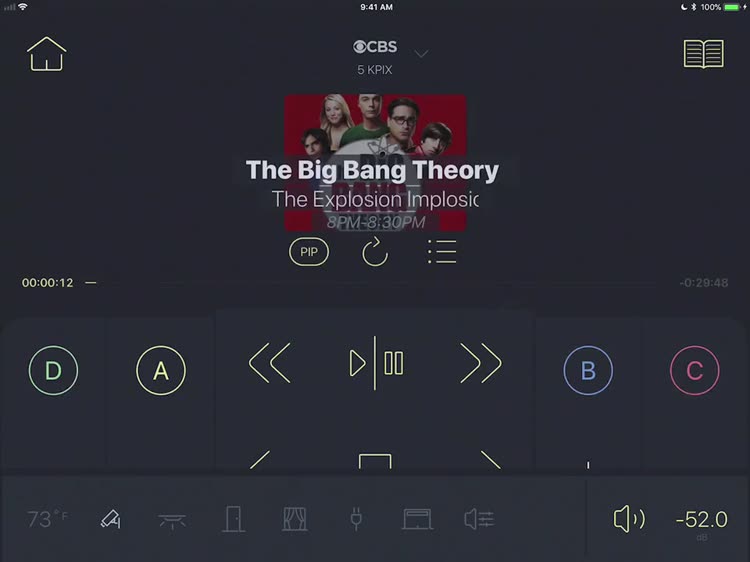Viewport: 750px width, 562px height.
Task: Tap the volume speaker icon
Action: tap(628, 519)
